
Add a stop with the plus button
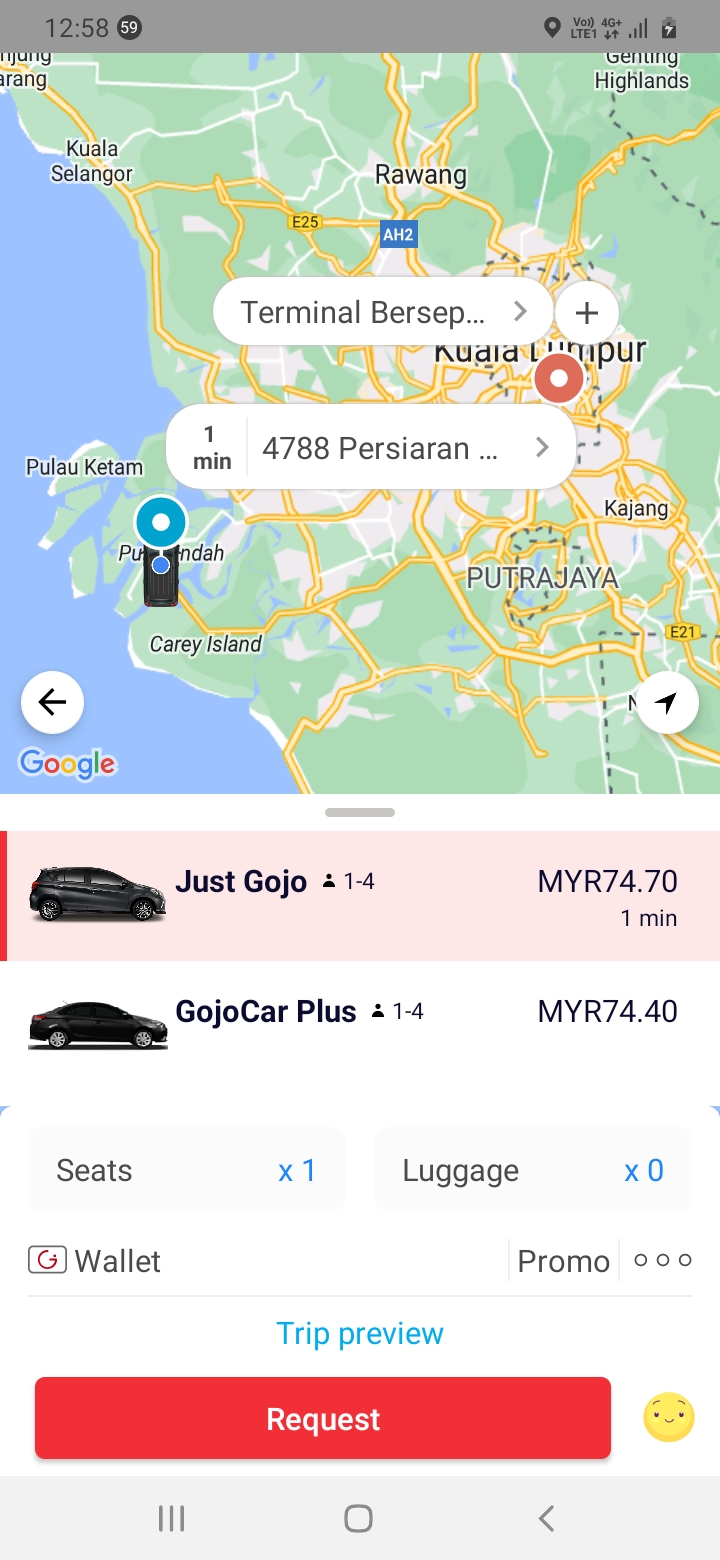(x=586, y=313)
